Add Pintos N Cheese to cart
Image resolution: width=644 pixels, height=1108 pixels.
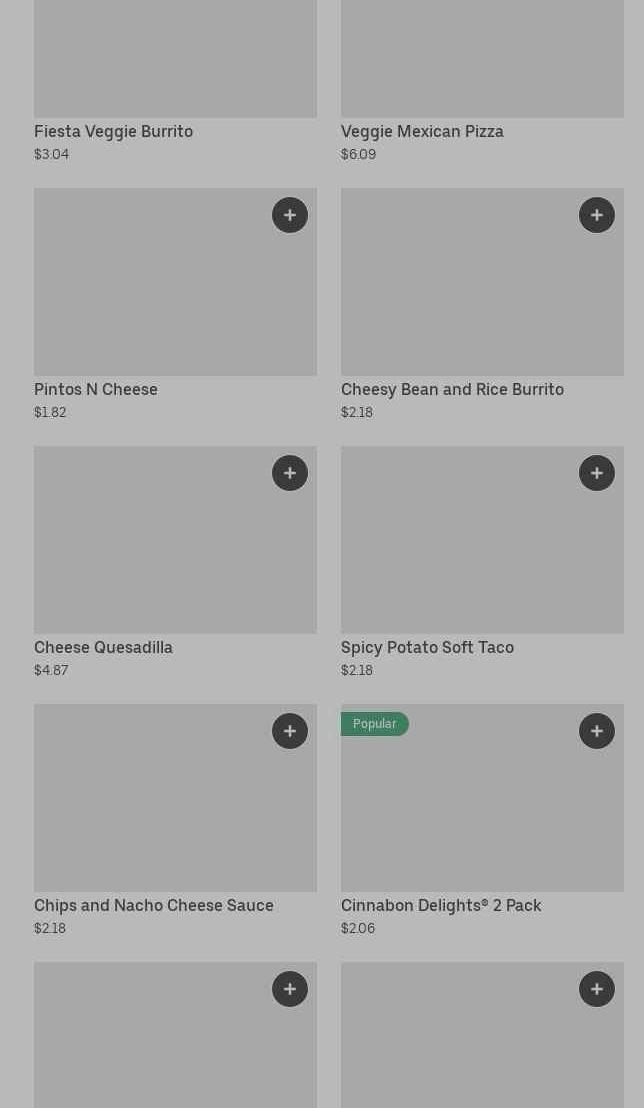pos(290,215)
